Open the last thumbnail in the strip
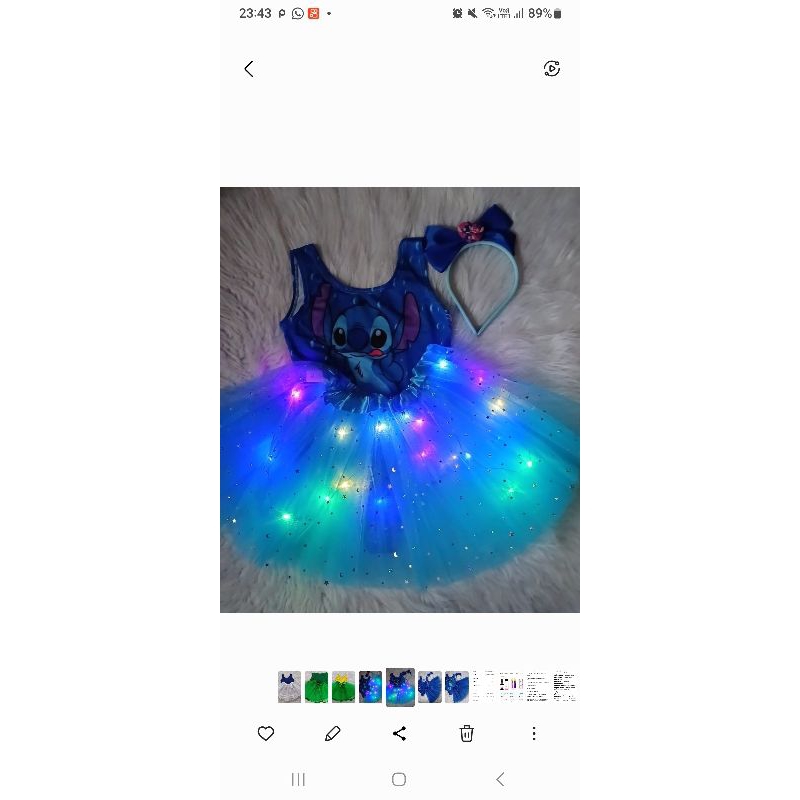This screenshot has height=800, width=800. point(564,687)
